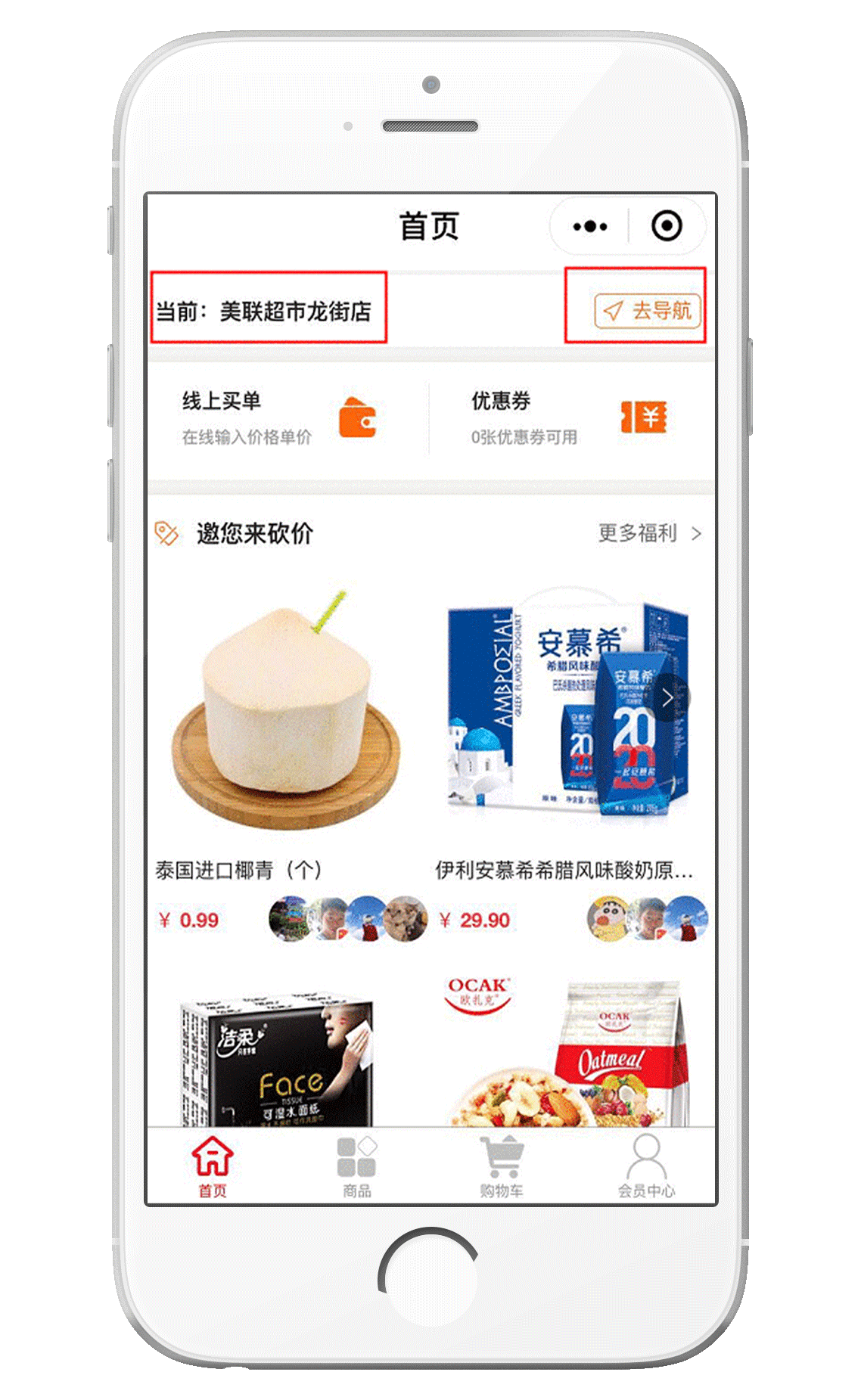Open the 会员中心 member center tab

tap(646, 1167)
